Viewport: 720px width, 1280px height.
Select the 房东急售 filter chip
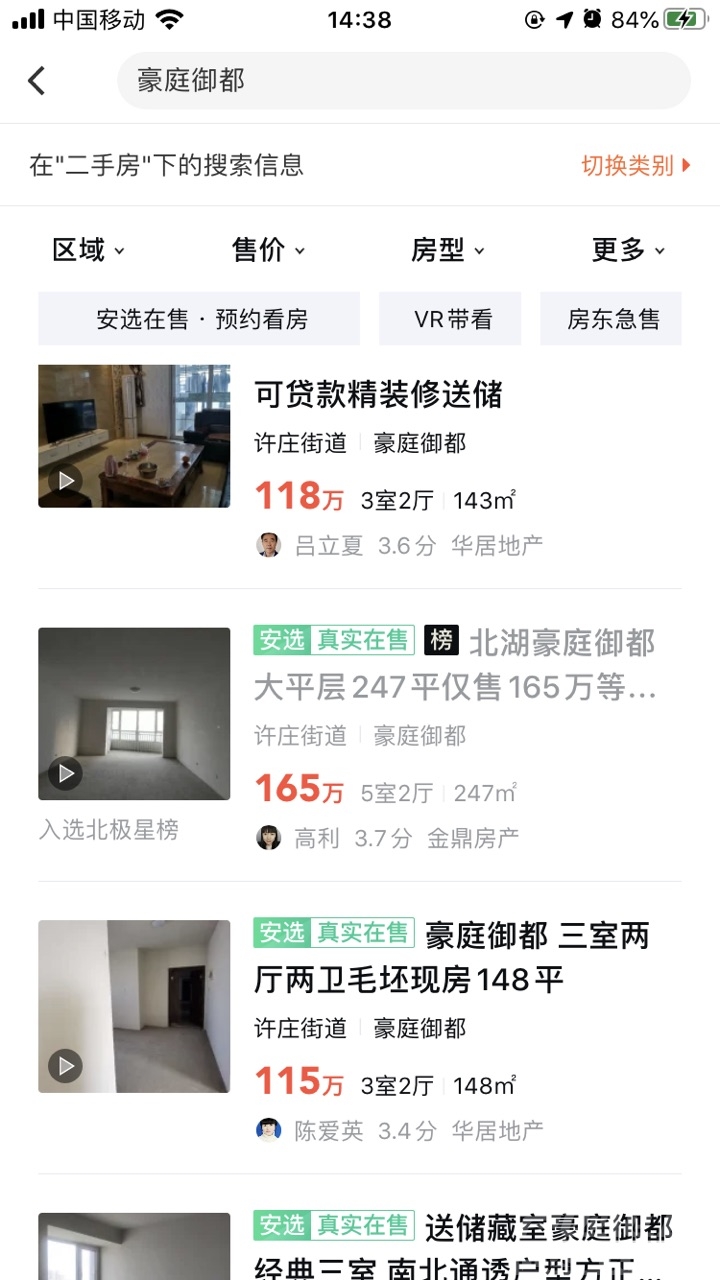(x=611, y=319)
